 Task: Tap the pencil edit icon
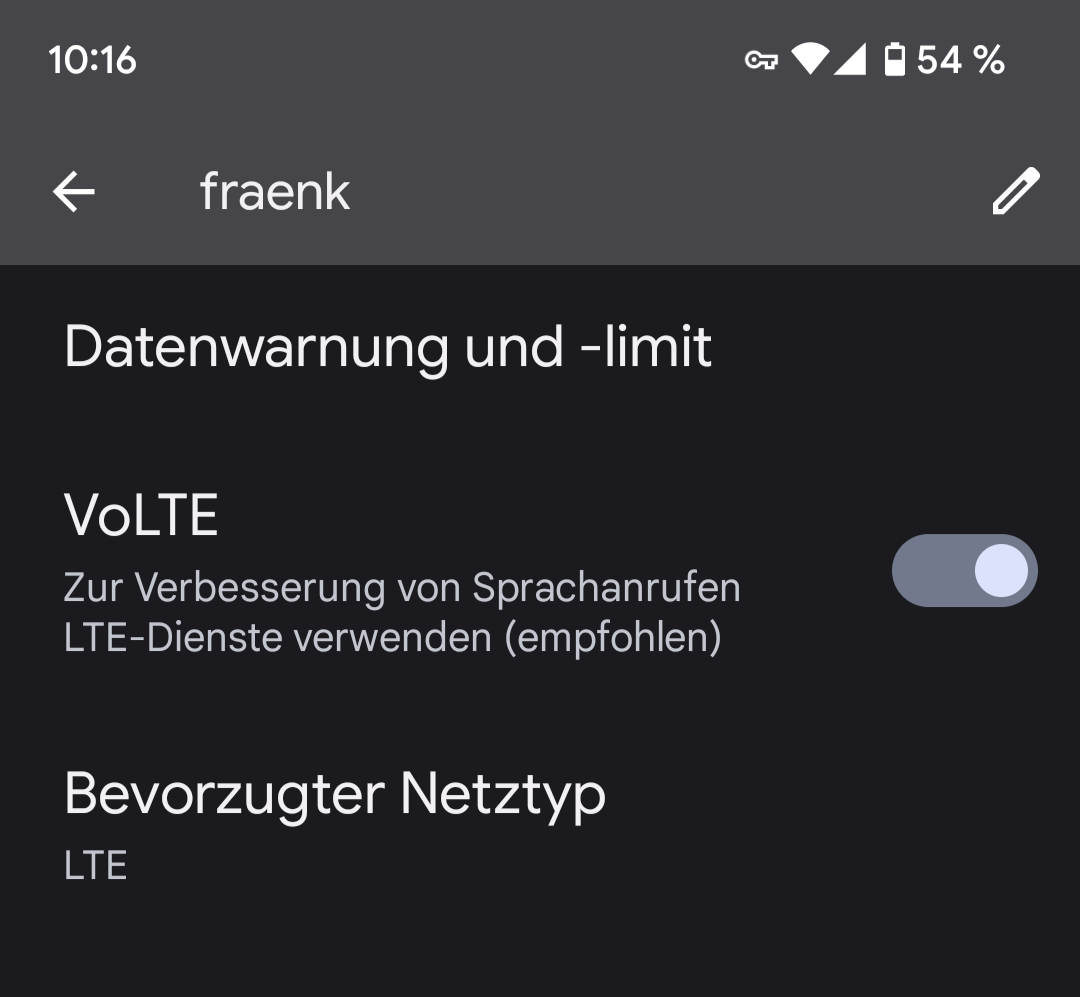pos(1015,191)
